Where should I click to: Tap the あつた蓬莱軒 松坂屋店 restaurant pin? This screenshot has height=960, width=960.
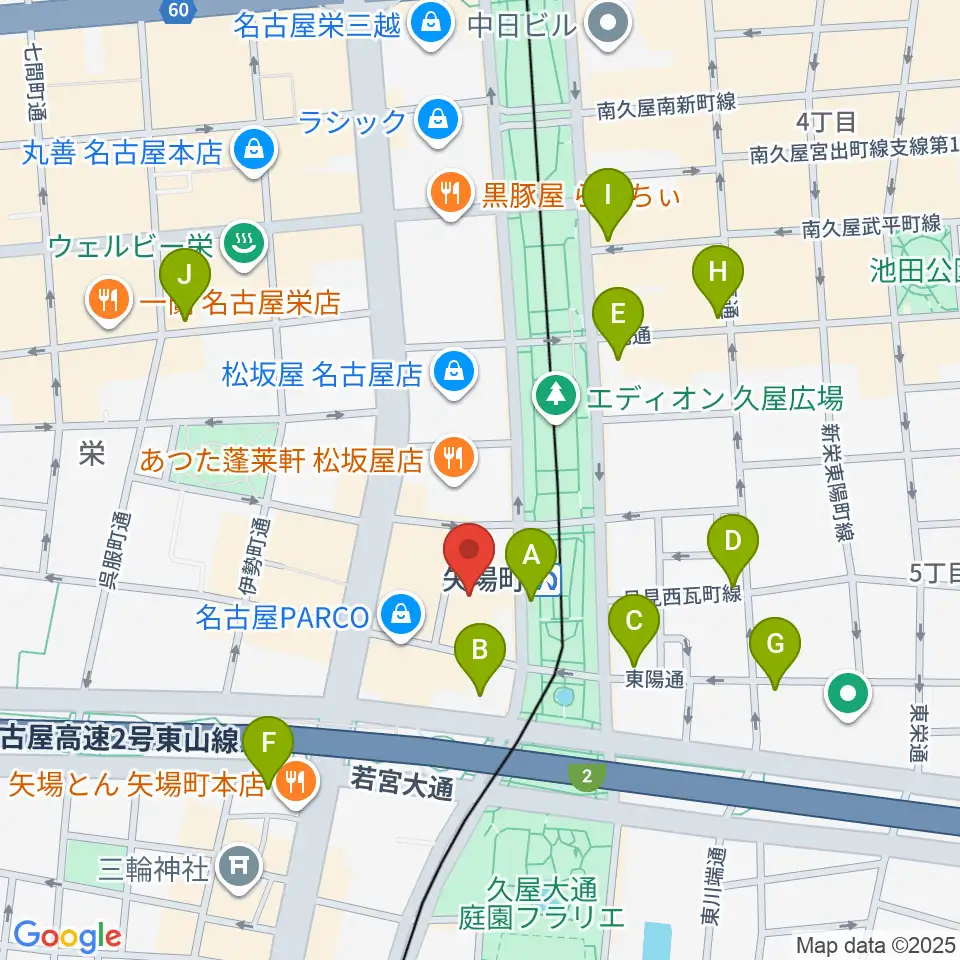(454, 459)
